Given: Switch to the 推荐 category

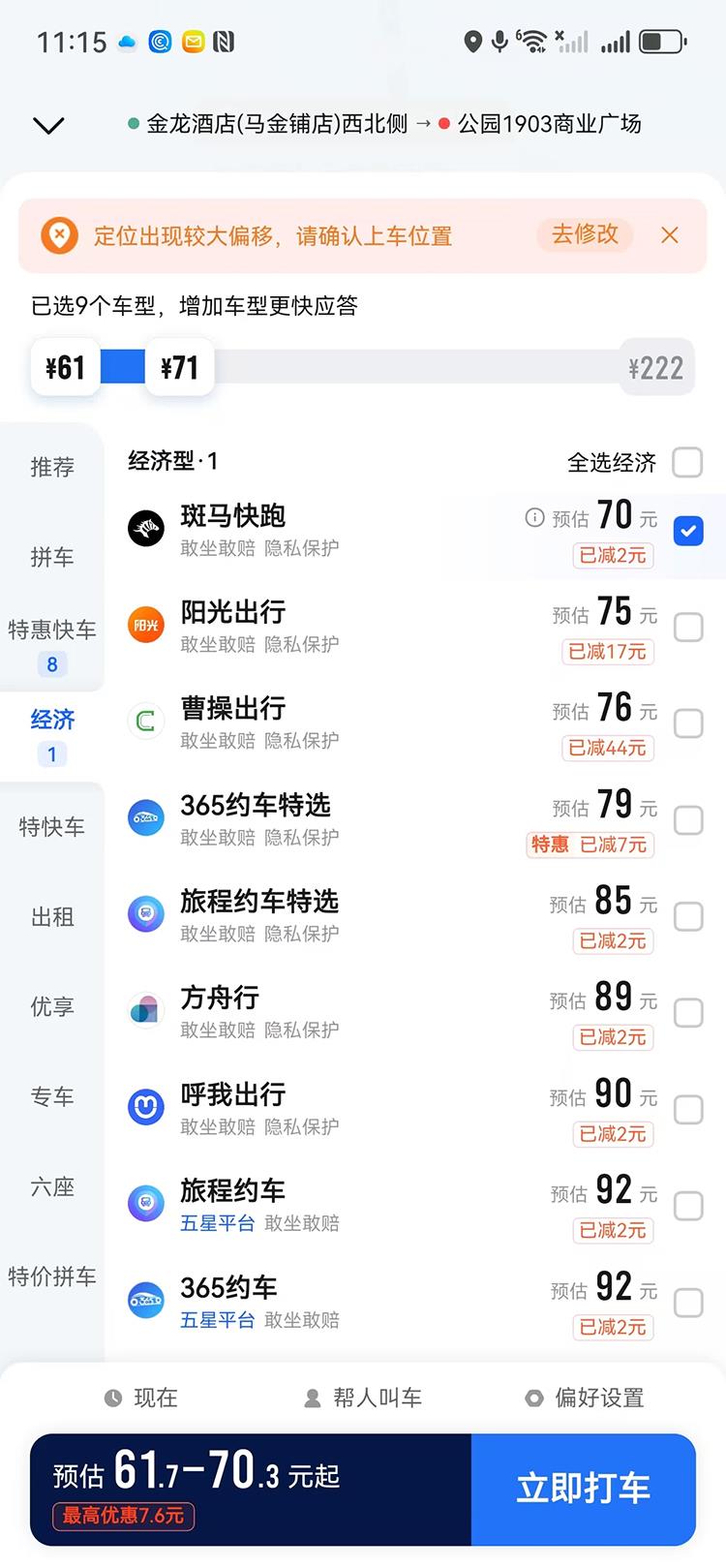Looking at the screenshot, I should (x=52, y=467).
